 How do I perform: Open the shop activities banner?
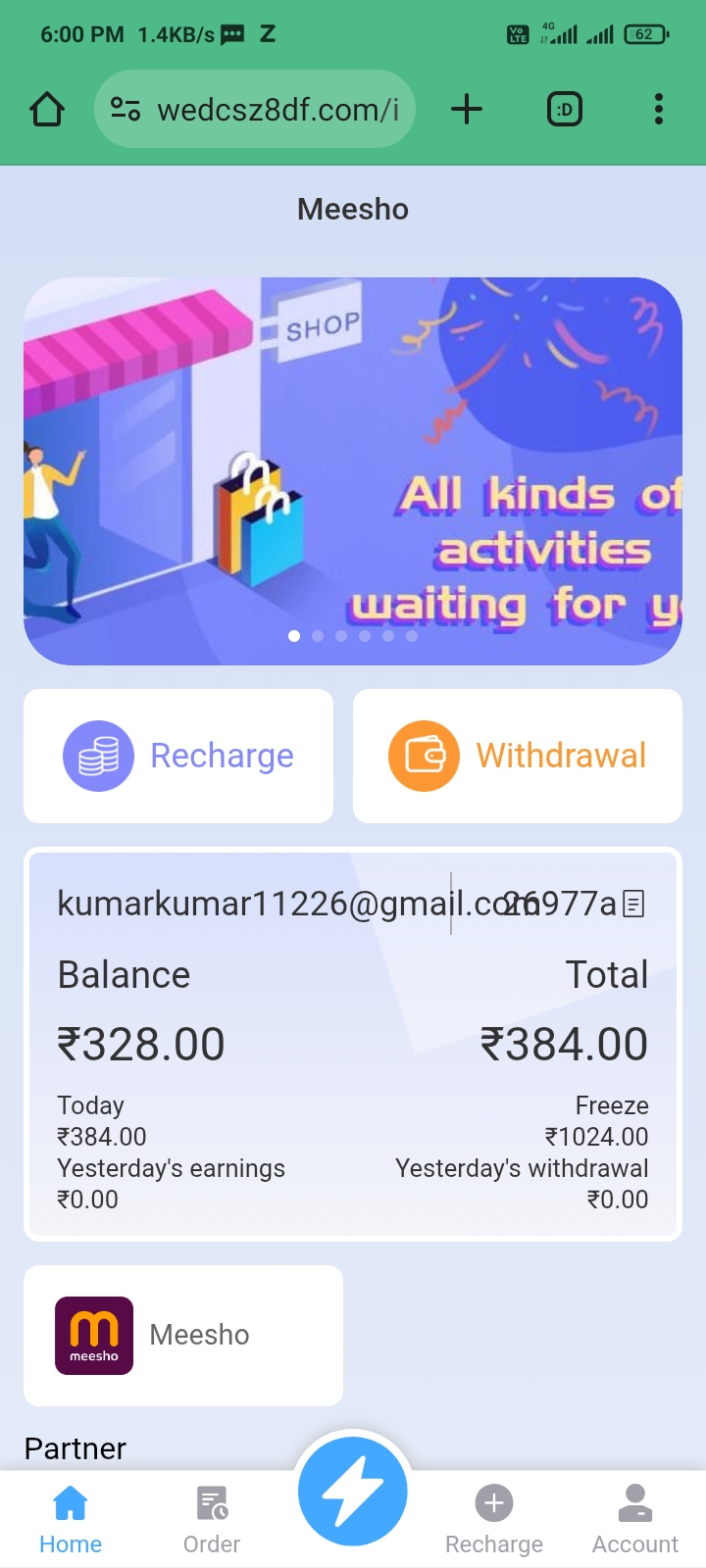point(353,470)
